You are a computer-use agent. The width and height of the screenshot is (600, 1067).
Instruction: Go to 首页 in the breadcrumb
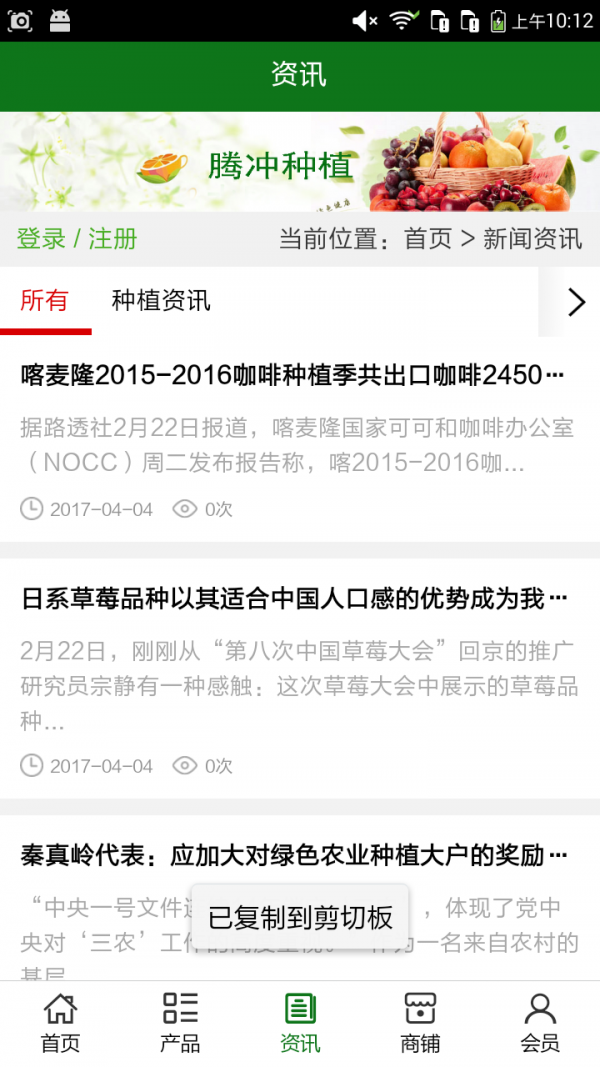tap(427, 239)
